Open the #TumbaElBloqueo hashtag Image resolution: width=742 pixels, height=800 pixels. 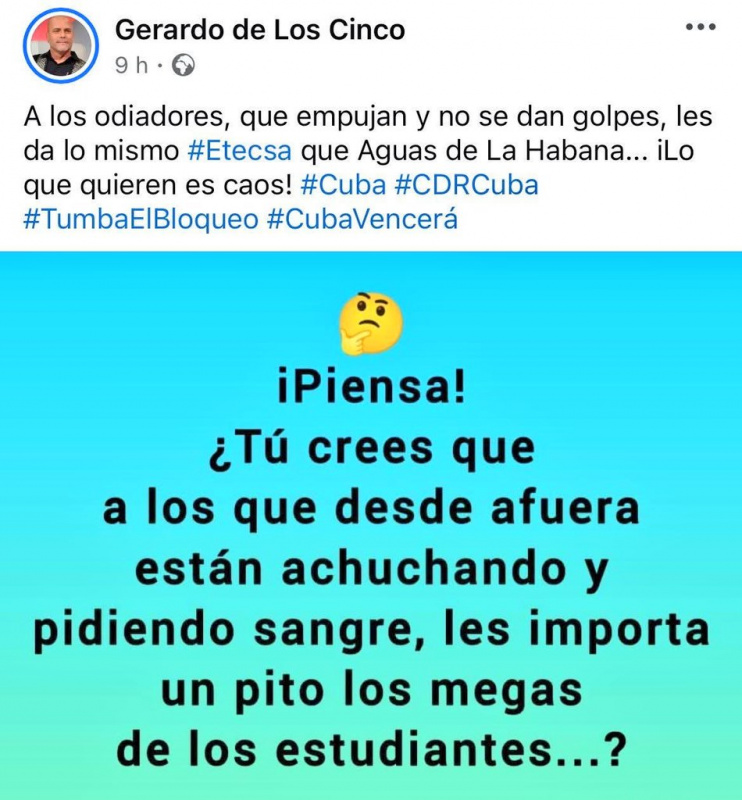[x=140, y=219]
